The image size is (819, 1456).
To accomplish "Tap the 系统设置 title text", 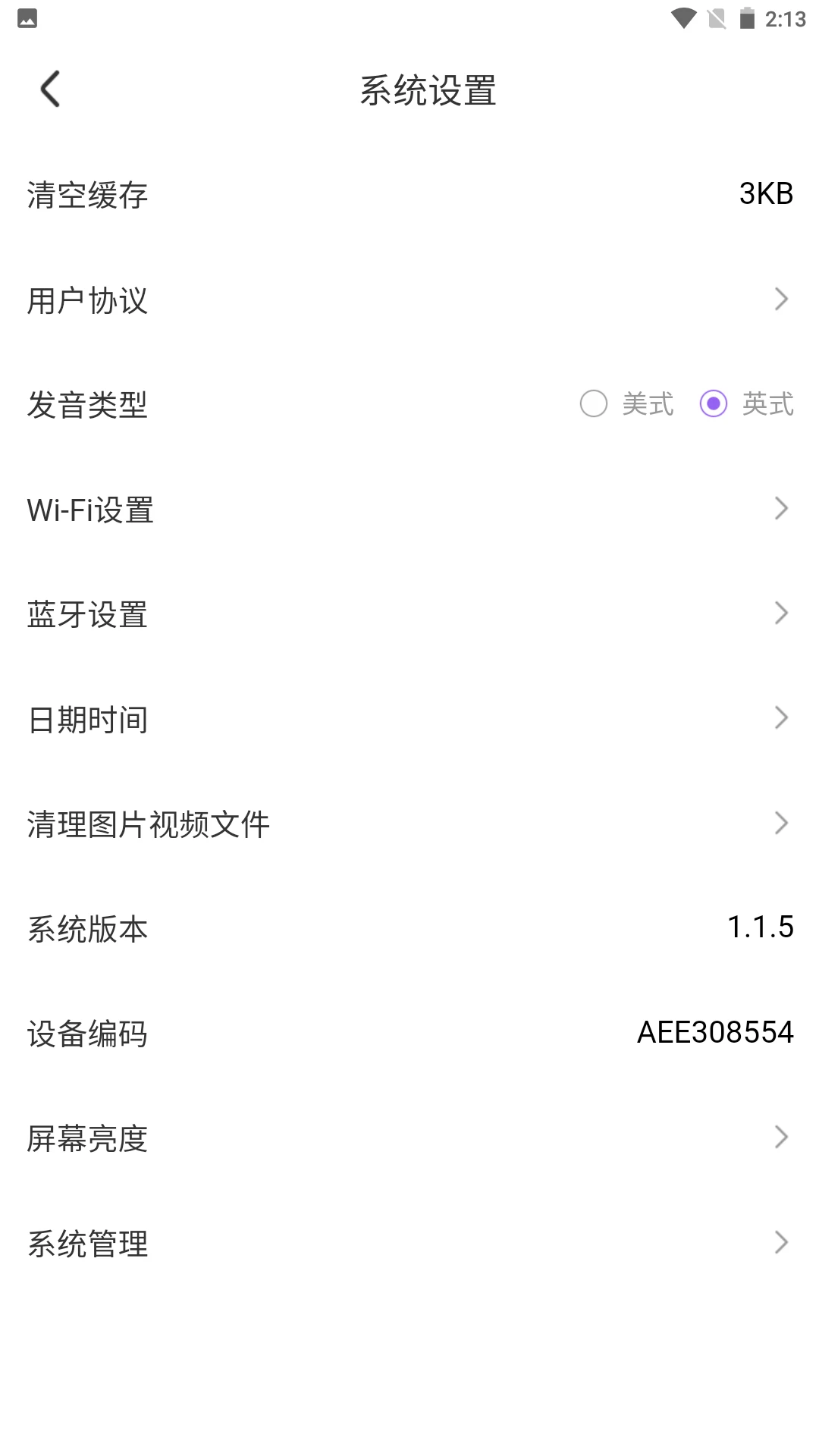I will [427, 89].
